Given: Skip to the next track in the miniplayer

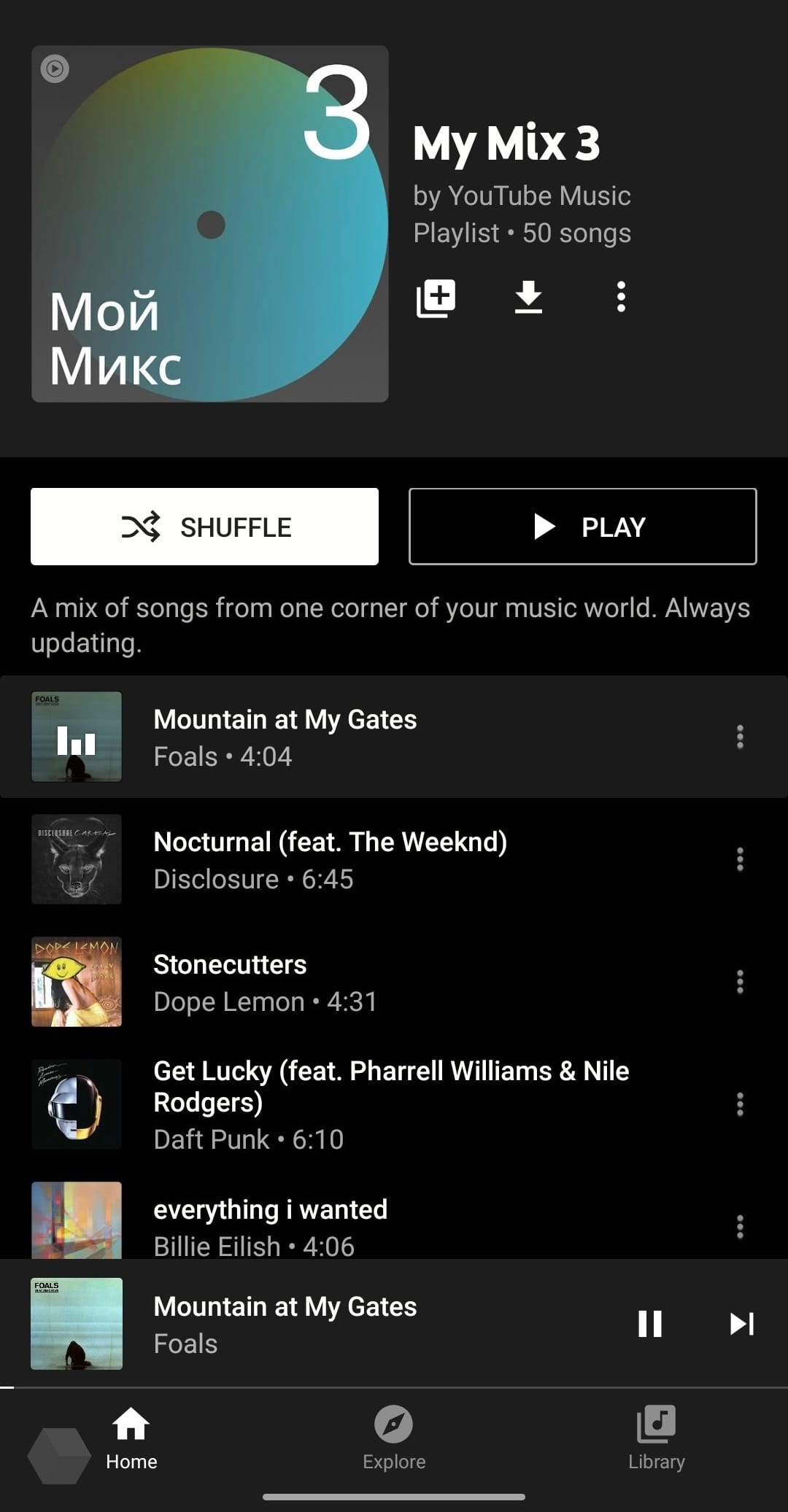Looking at the screenshot, I should click(742, 1325).
